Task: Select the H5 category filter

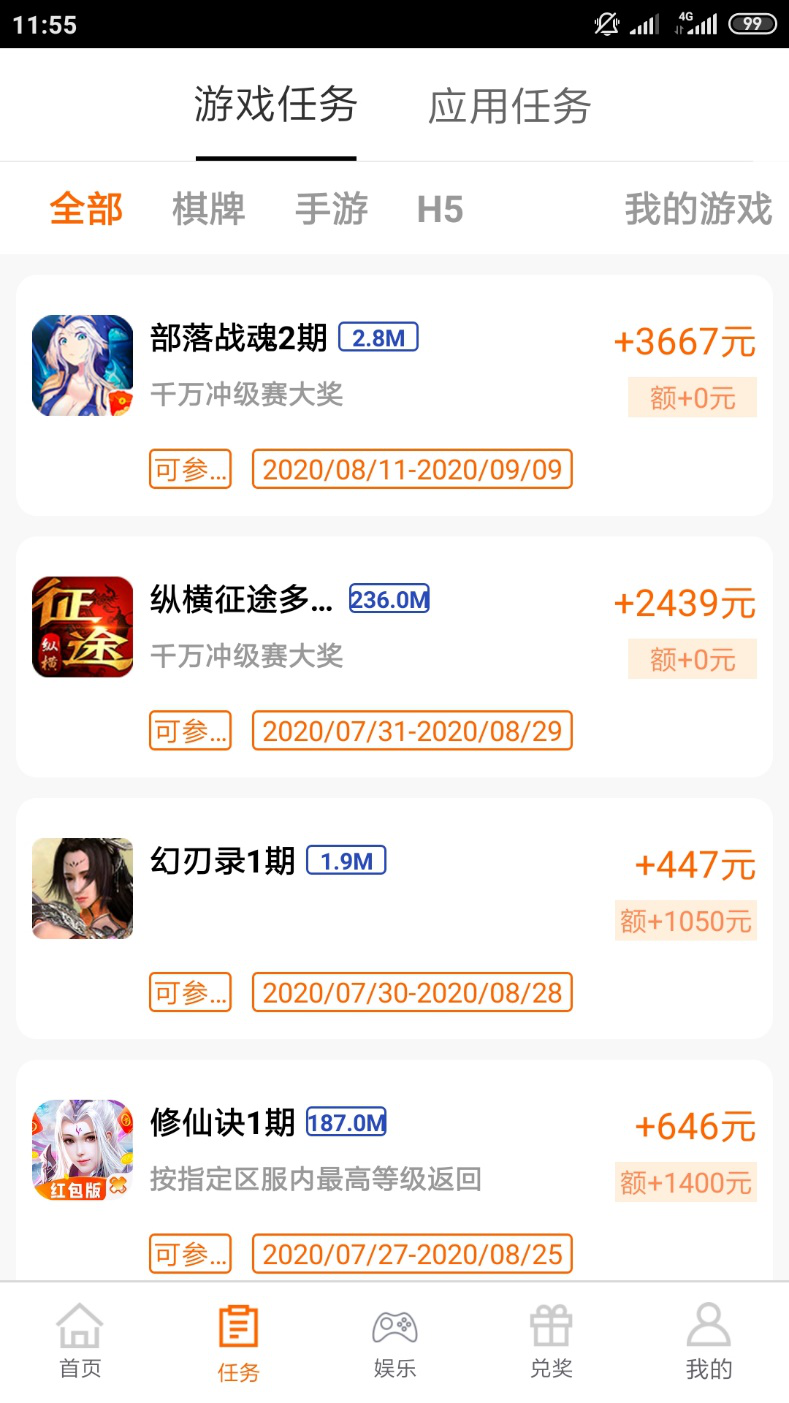Action: 440,208
